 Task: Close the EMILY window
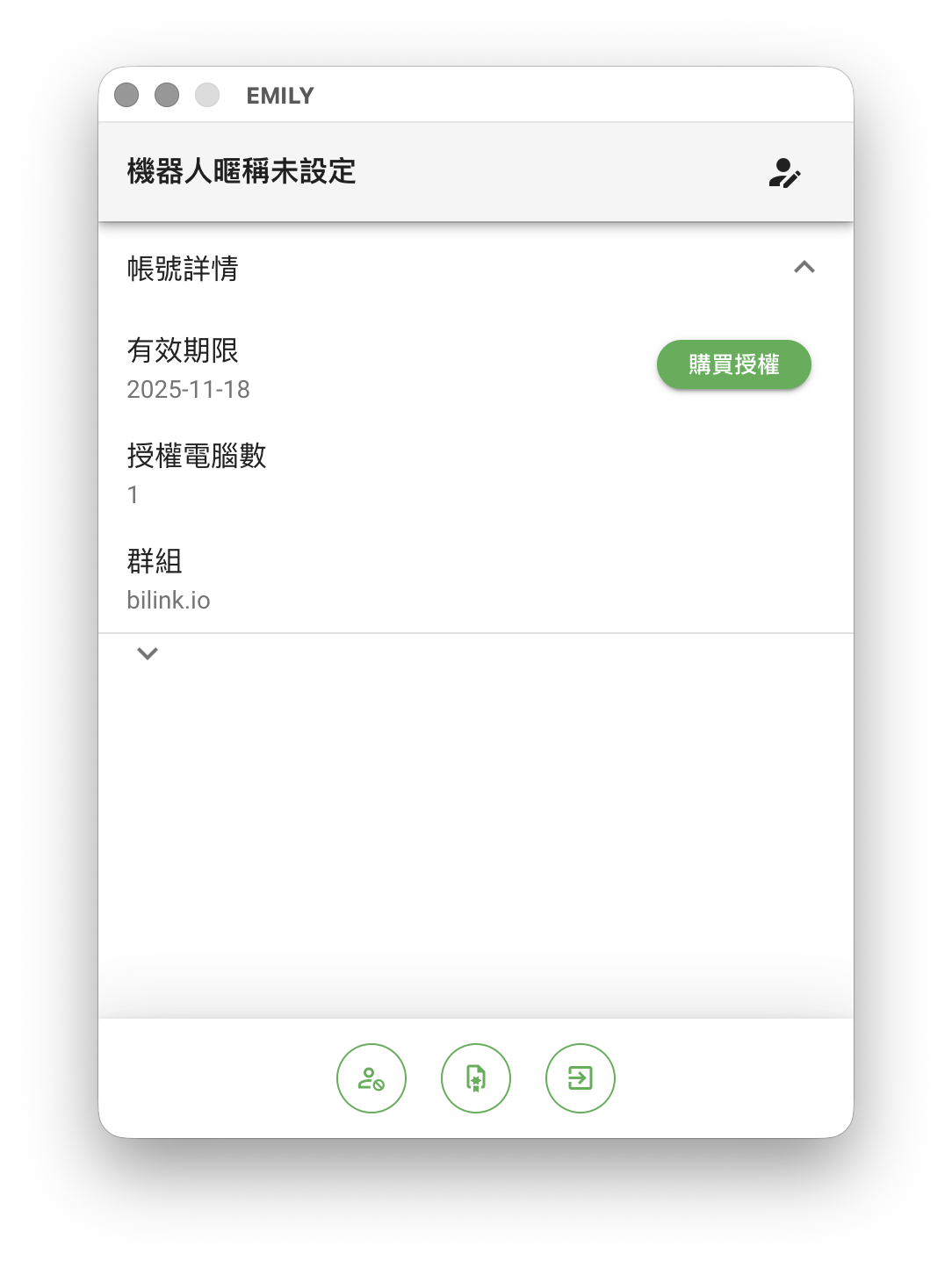pos(126,95)
